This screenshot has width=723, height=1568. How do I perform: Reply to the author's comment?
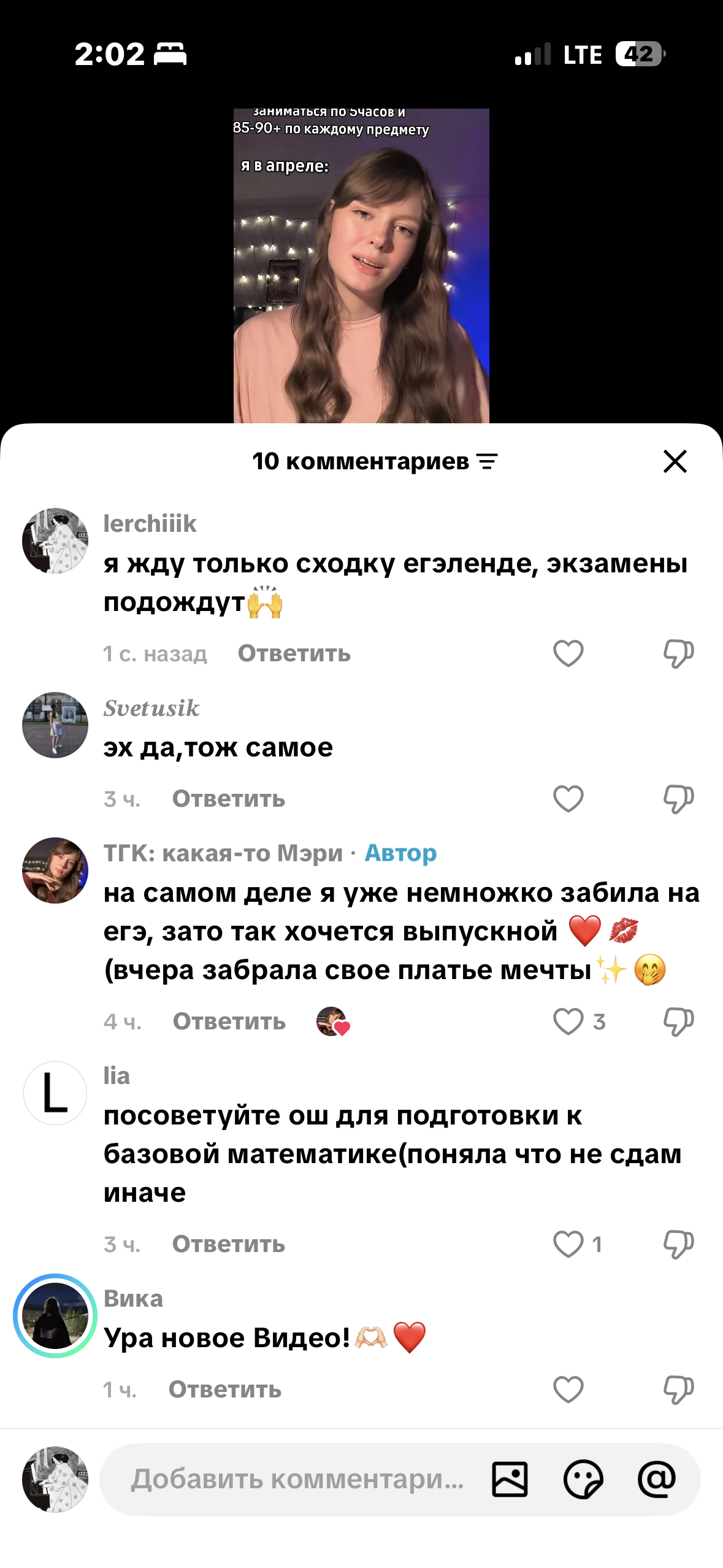click(x=229, y=1022)
